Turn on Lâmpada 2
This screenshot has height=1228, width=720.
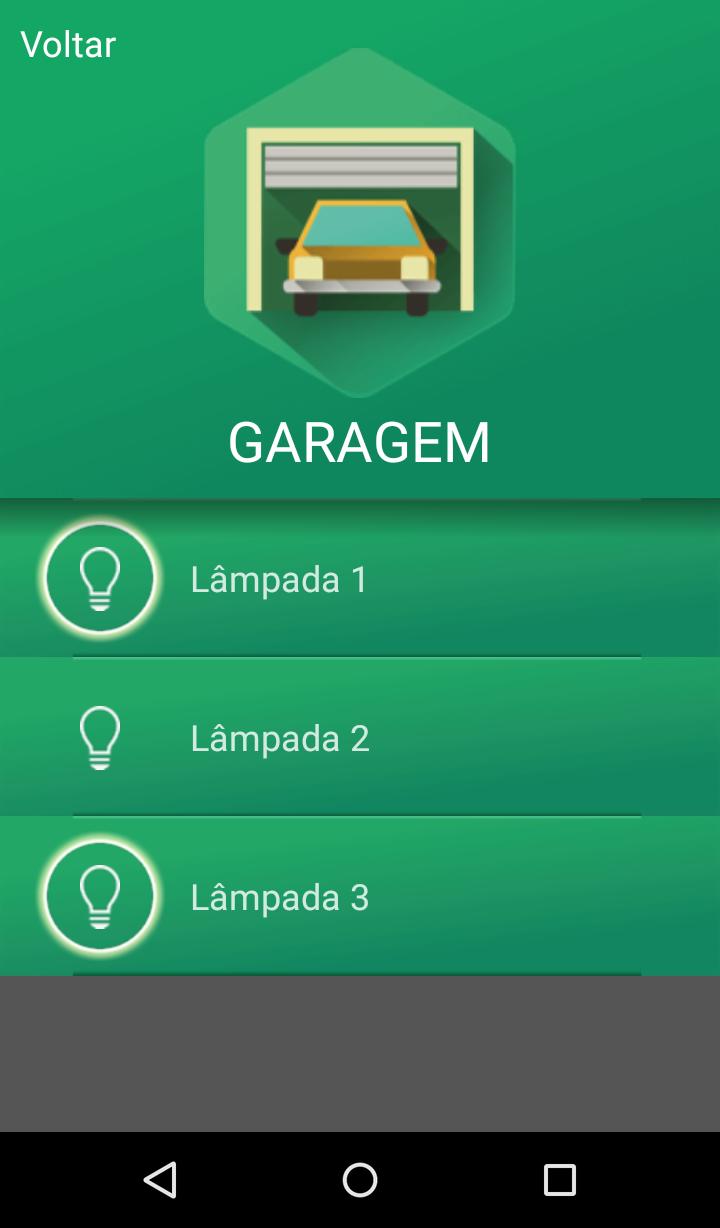(100, 738)
